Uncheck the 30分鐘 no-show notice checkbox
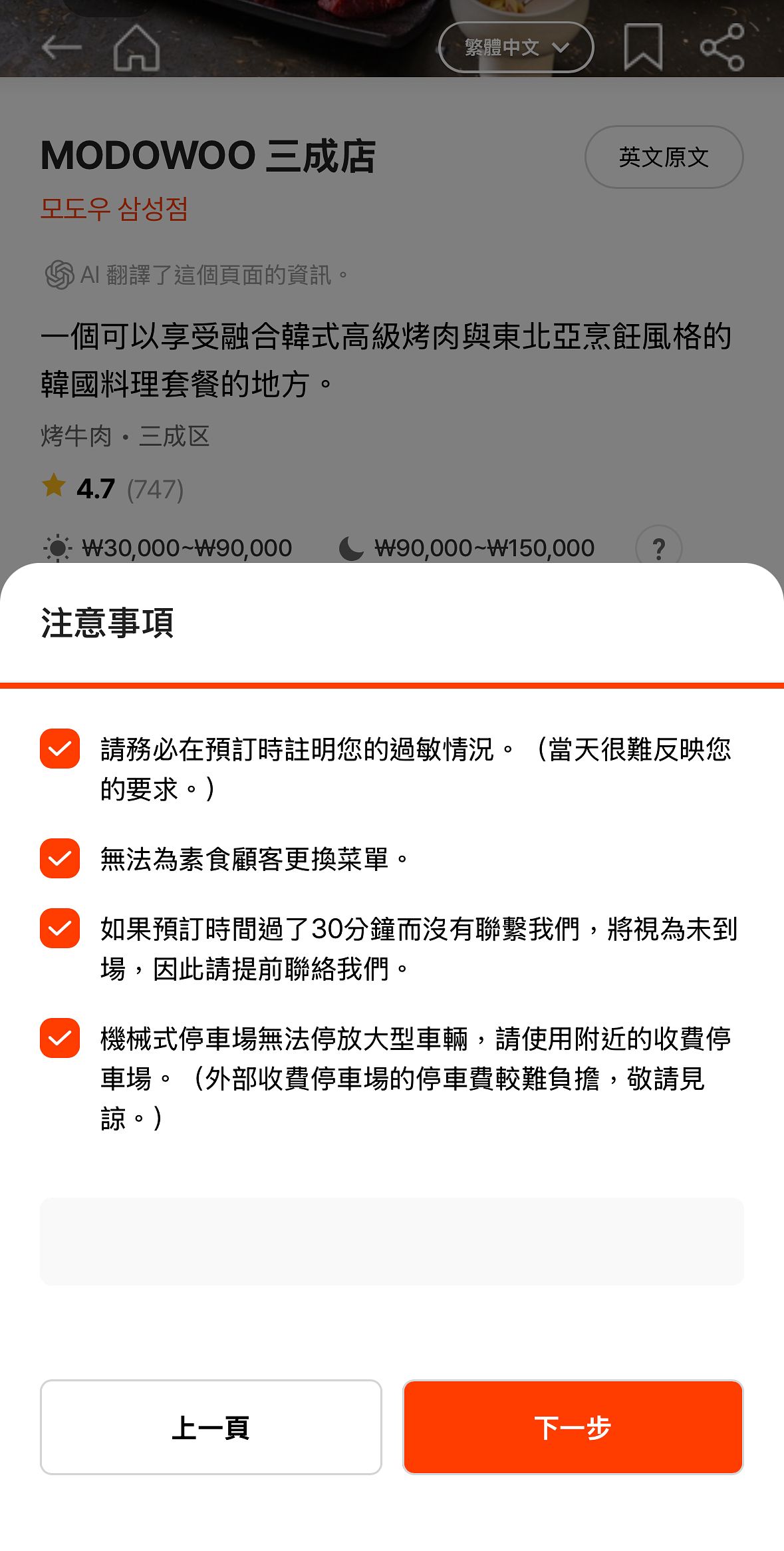 (60, 928)
